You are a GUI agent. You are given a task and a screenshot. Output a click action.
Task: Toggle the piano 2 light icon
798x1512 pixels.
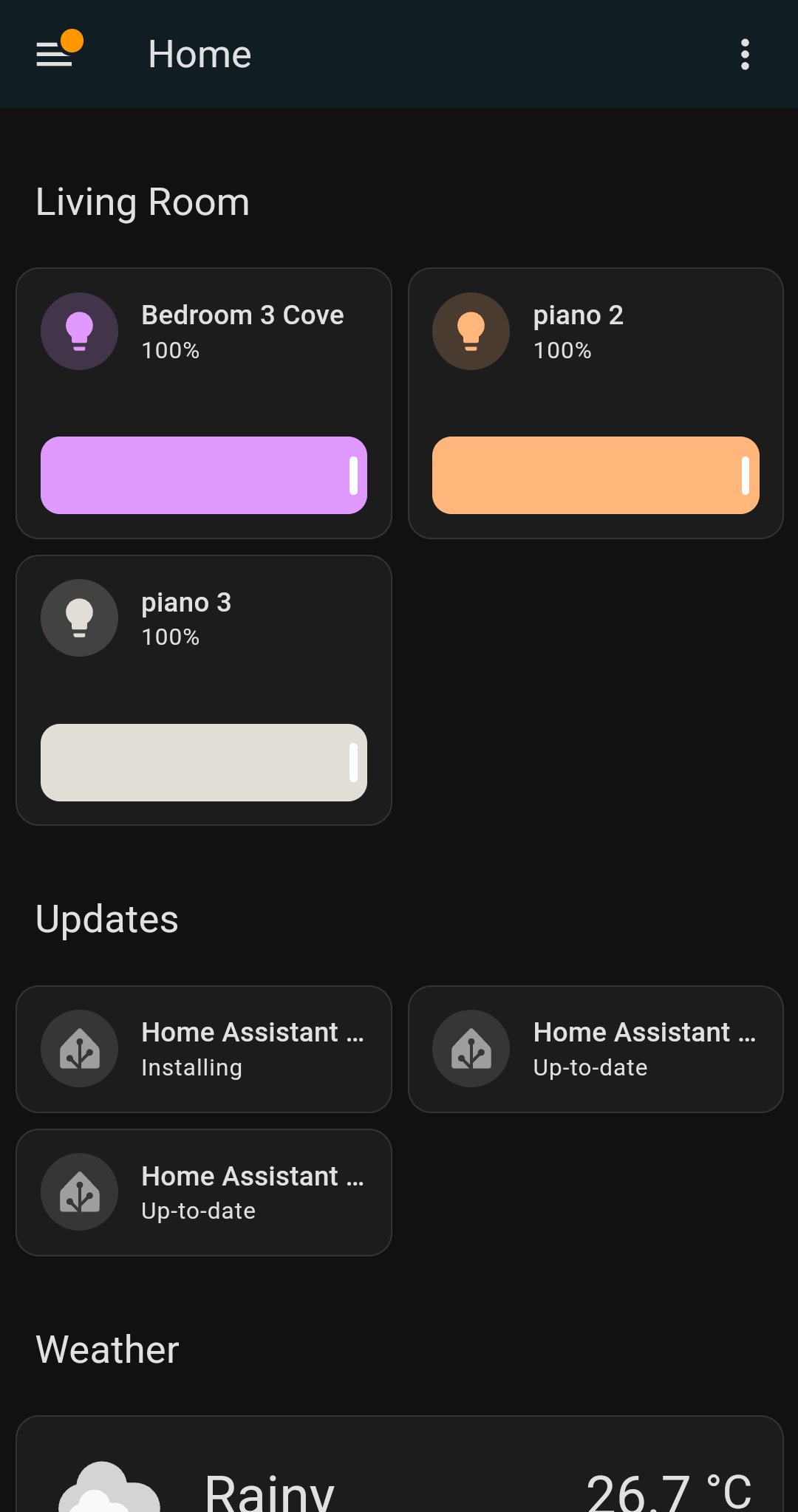[x=471, y=331]
